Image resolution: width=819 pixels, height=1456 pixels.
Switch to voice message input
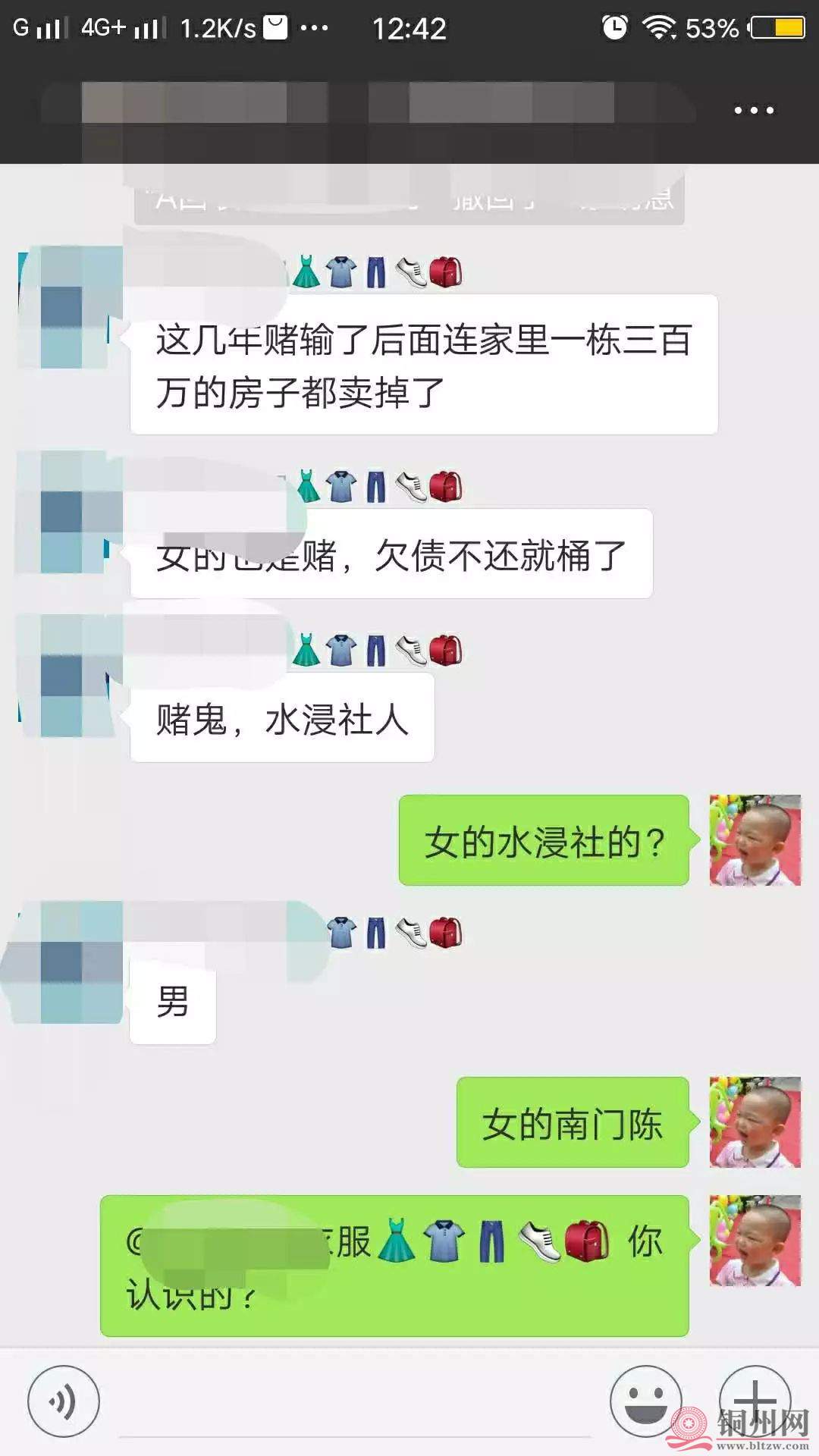point(63,1401)
